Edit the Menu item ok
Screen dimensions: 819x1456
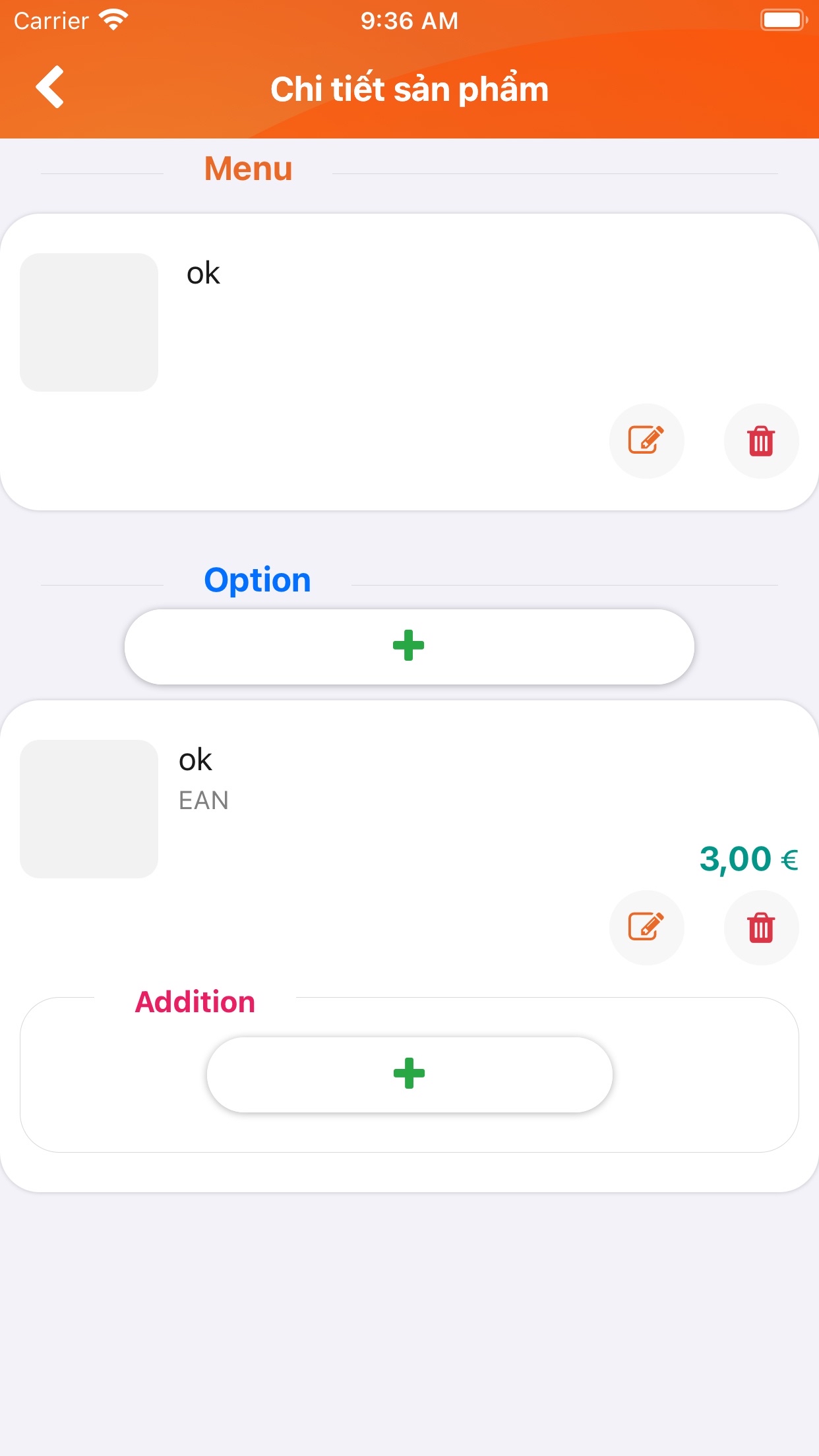[x=646, y=440]
